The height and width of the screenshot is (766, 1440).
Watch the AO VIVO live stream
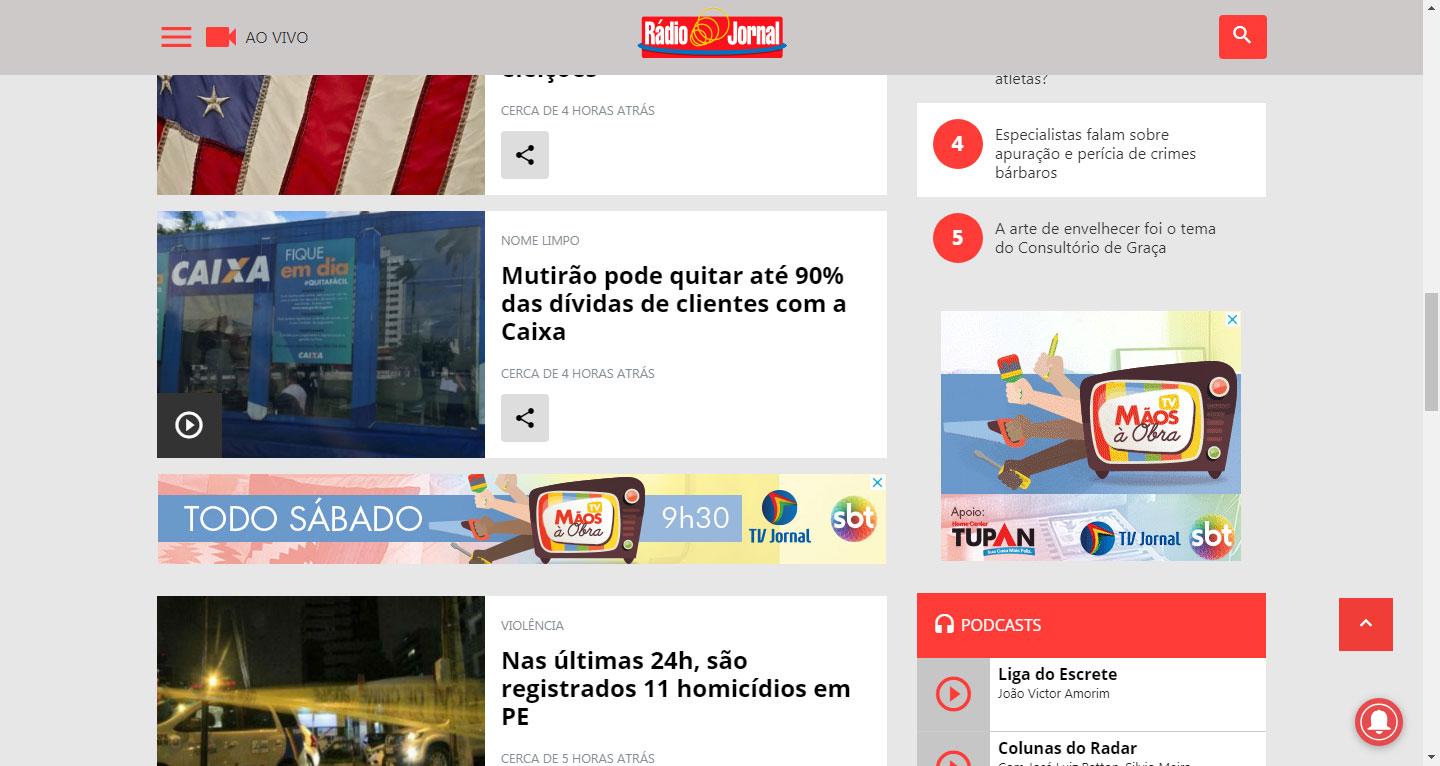tap(258, 37)
